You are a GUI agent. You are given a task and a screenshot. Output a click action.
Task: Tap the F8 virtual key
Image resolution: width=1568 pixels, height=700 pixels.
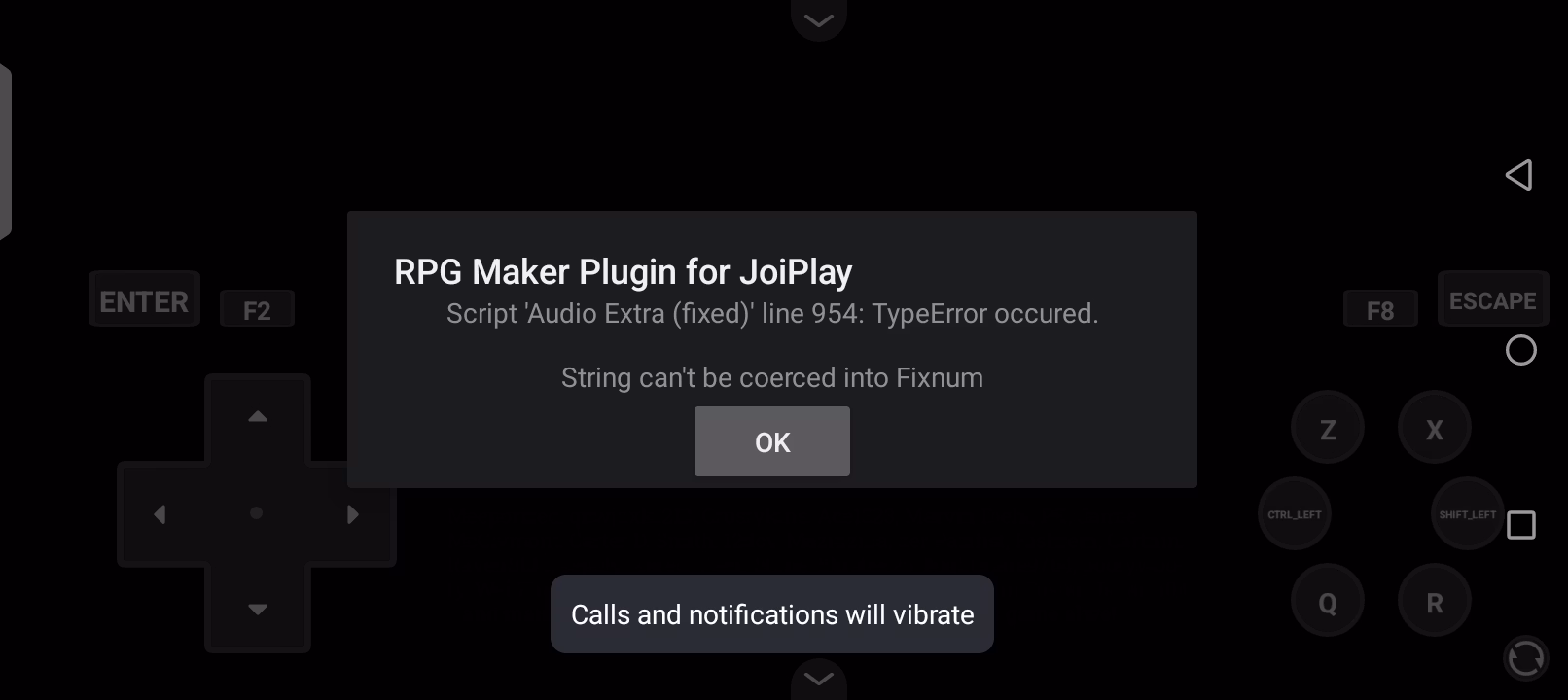[1379, 310]
